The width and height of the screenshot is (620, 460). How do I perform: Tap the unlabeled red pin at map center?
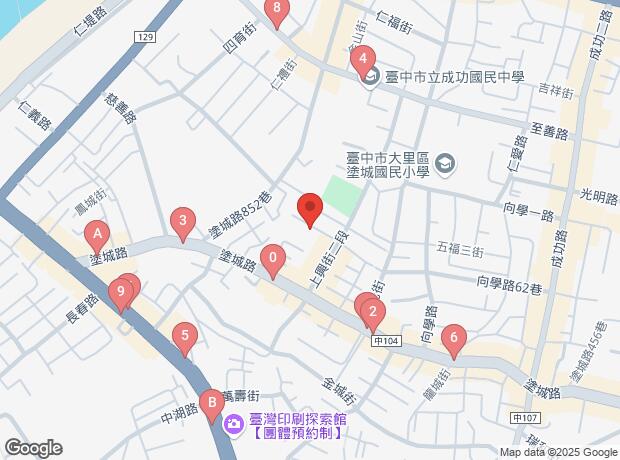click(309, 210)
